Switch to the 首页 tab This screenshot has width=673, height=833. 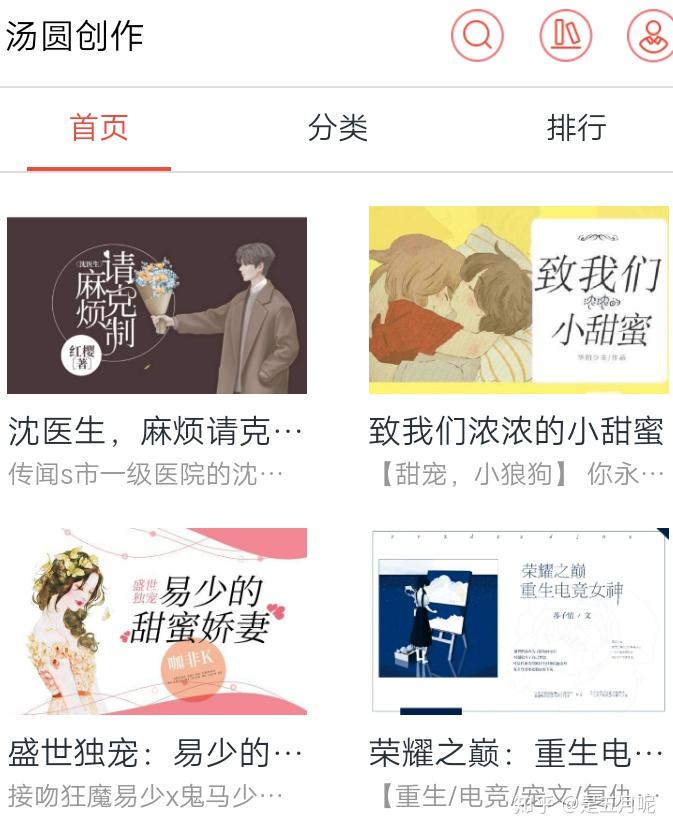tap(99, 128)
